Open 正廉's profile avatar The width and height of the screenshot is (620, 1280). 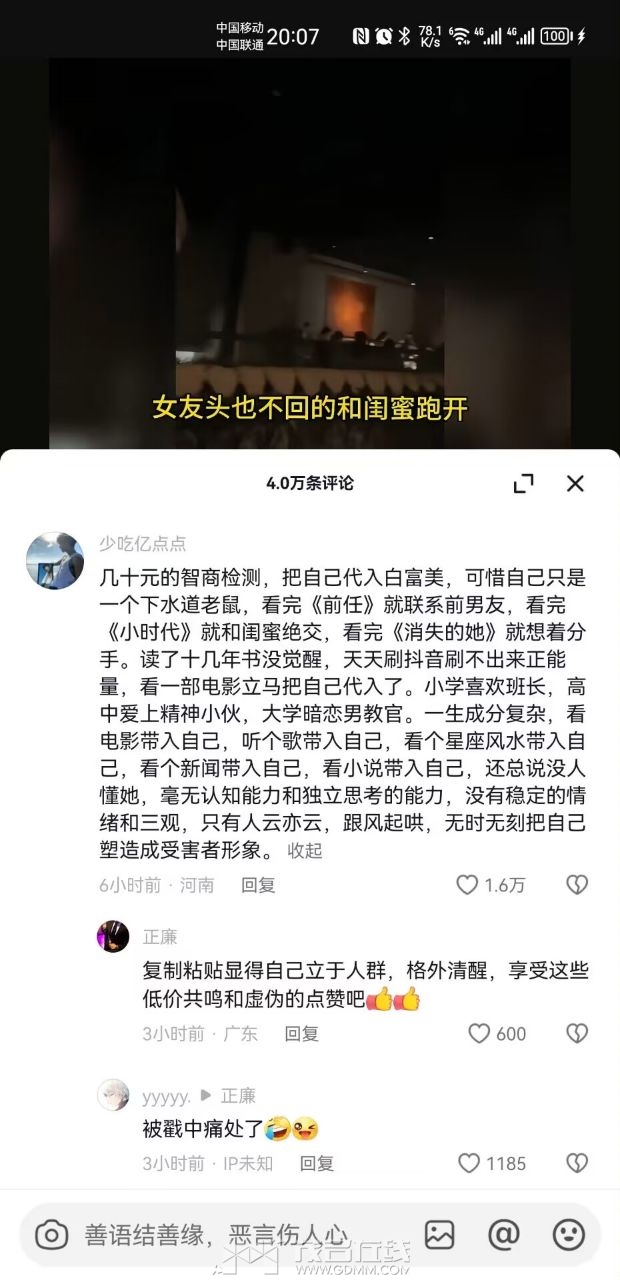coord(113,937)
